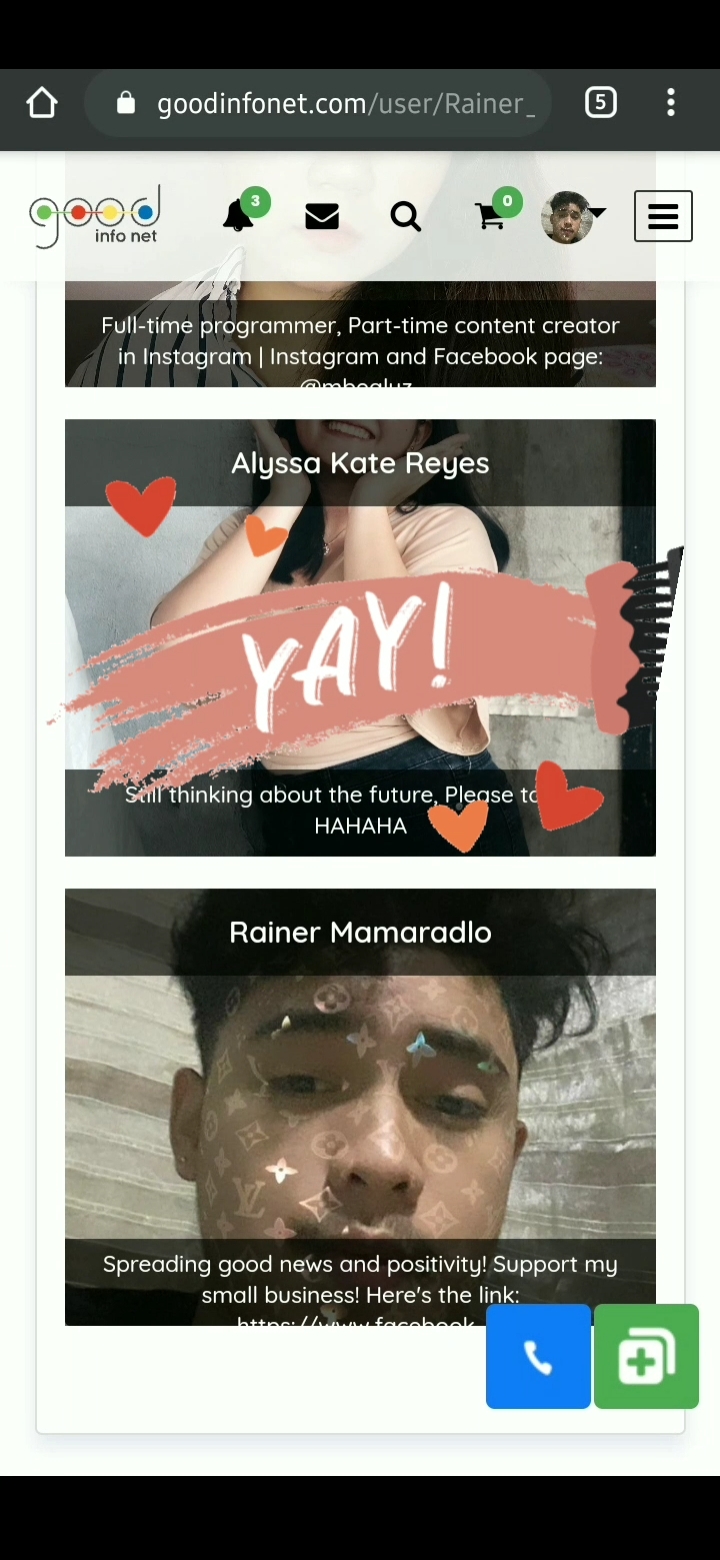The height and width of the screenshot is (1560, 720).
Task: Open Alyssa Kate Reyes's profile card
Action: 360,638
